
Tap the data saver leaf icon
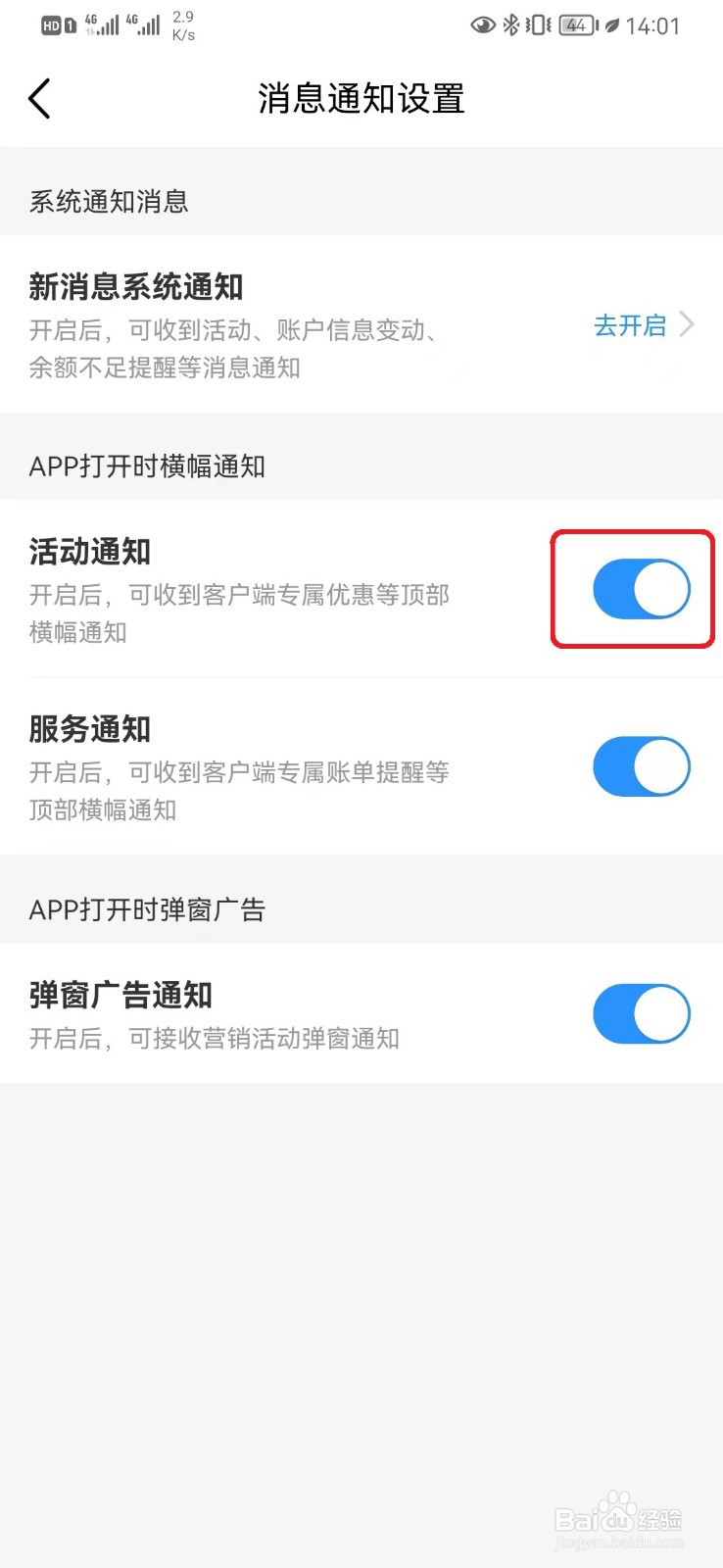(611, 25)
